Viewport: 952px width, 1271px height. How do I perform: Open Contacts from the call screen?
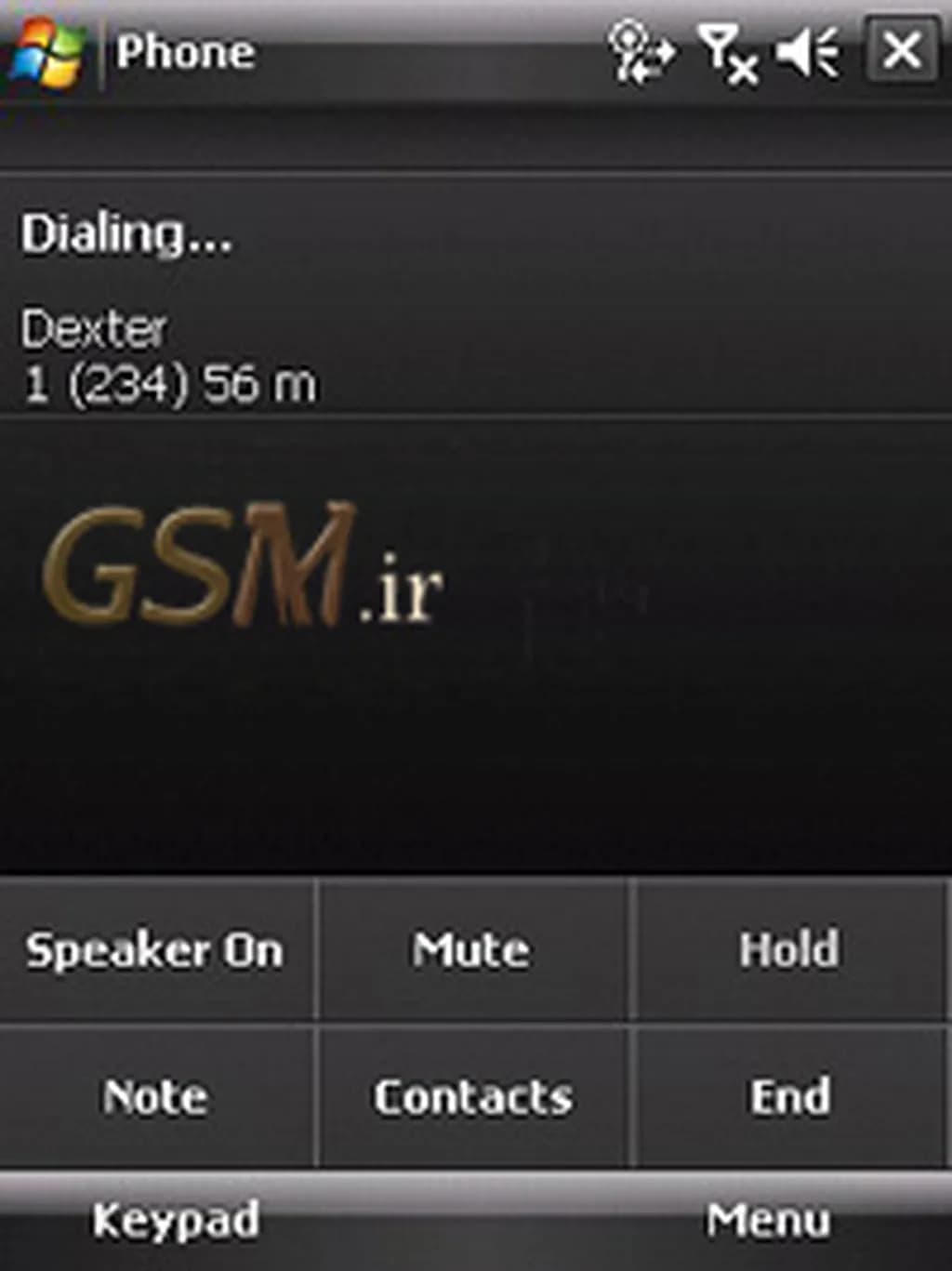pos(472,1097)
